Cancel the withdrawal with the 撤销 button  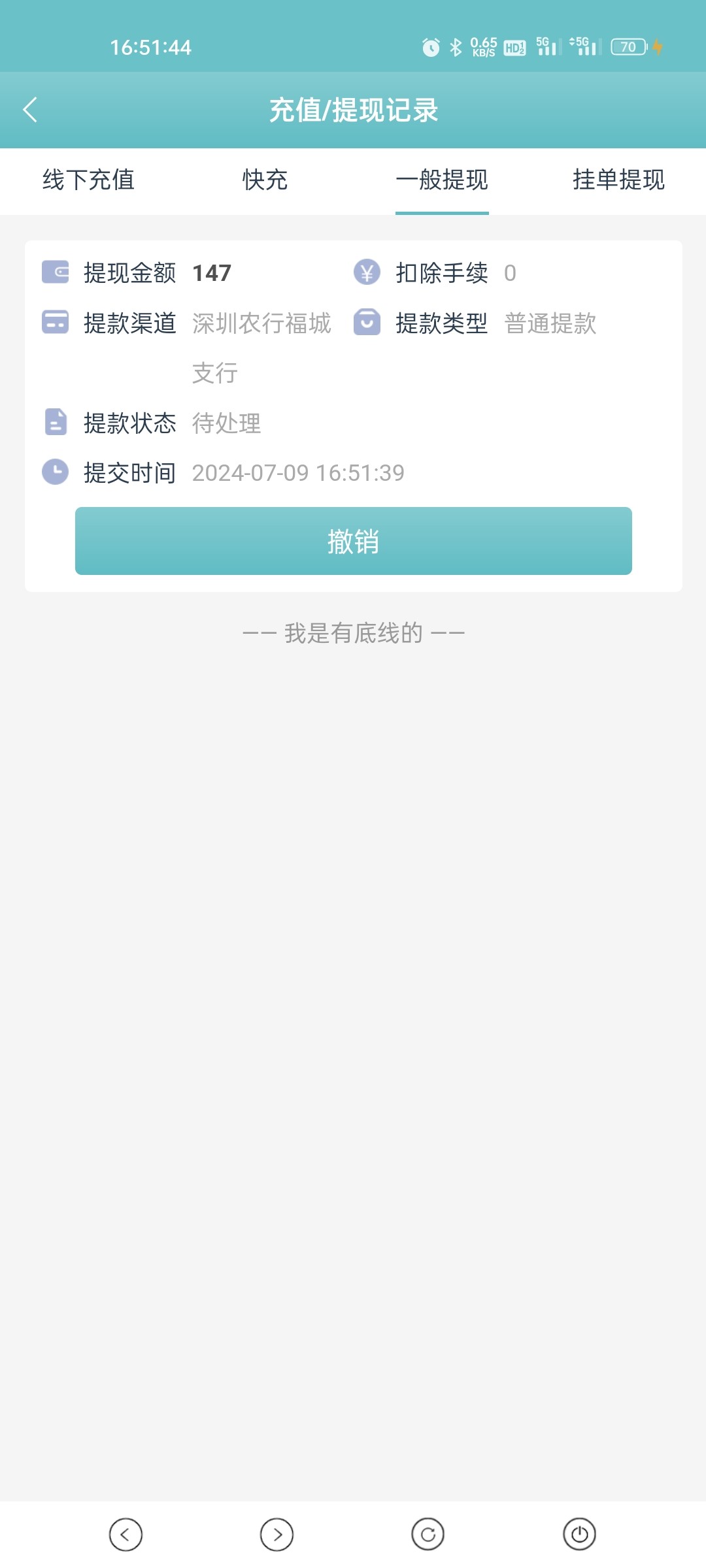[x=354, y=541]
